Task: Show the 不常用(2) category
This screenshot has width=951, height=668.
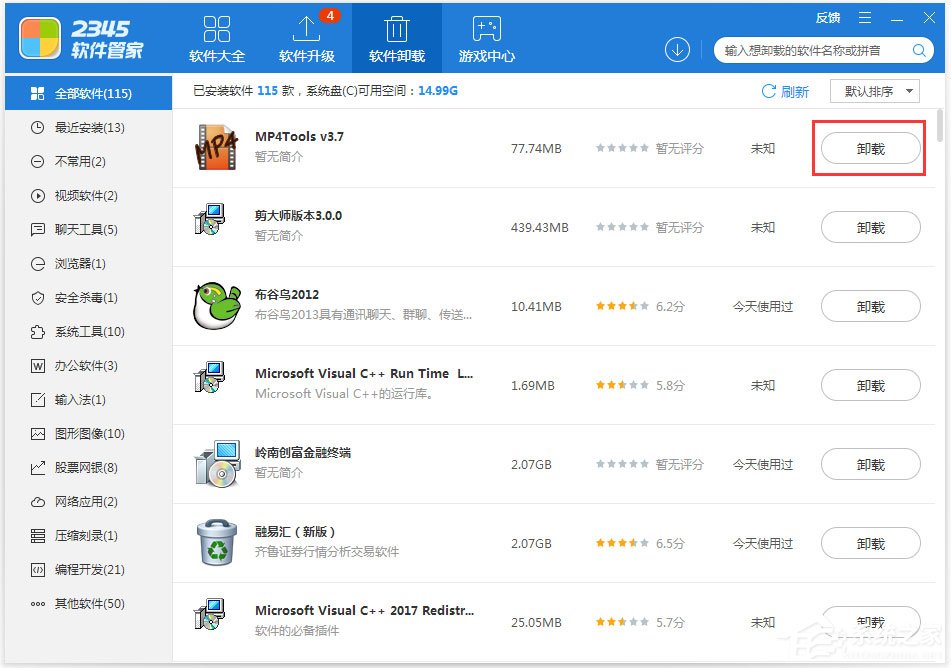Action: tap(80, 162)
